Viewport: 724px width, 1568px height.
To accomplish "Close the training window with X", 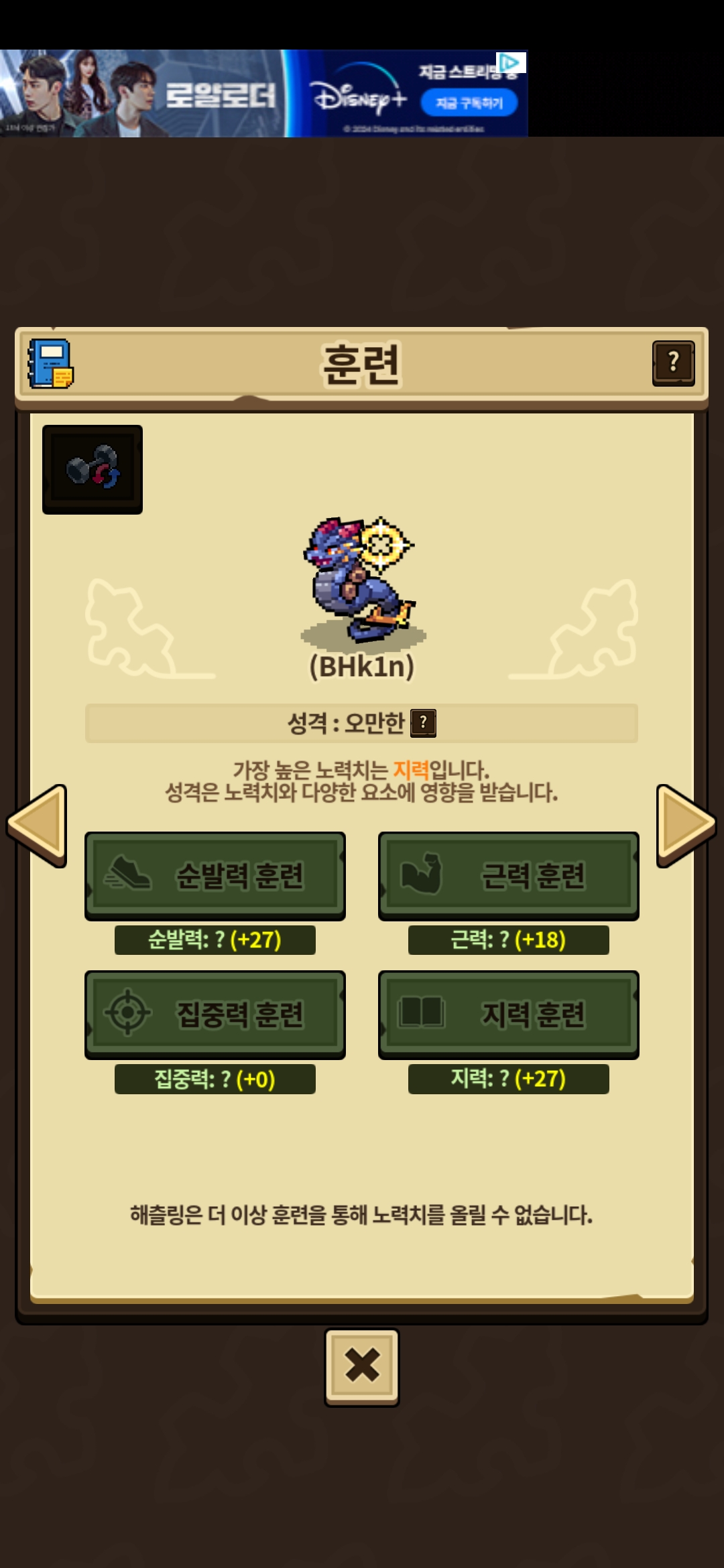I will coord(362,1367).
